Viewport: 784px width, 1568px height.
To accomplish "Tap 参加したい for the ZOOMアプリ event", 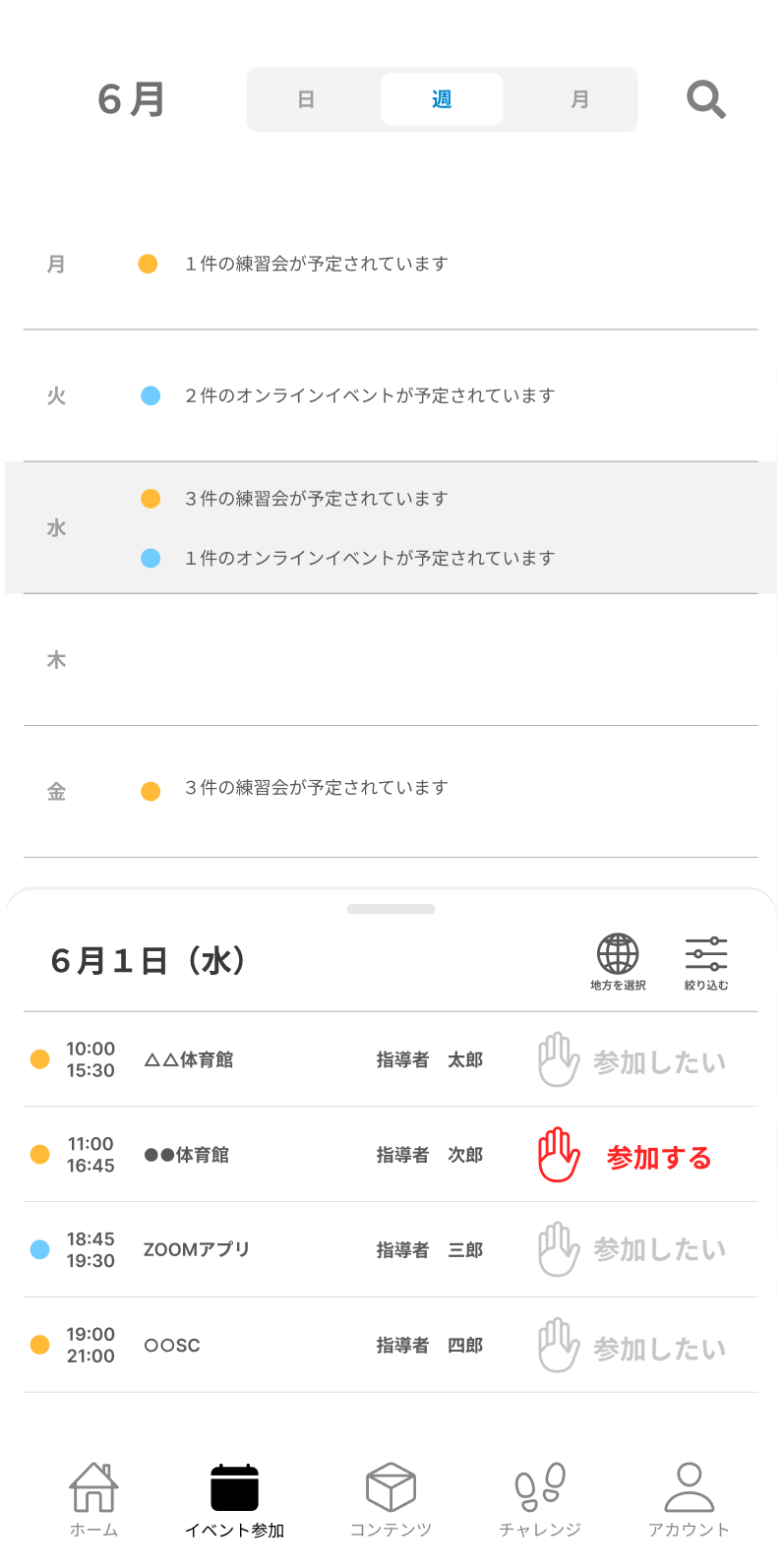I will [633, 1250].
